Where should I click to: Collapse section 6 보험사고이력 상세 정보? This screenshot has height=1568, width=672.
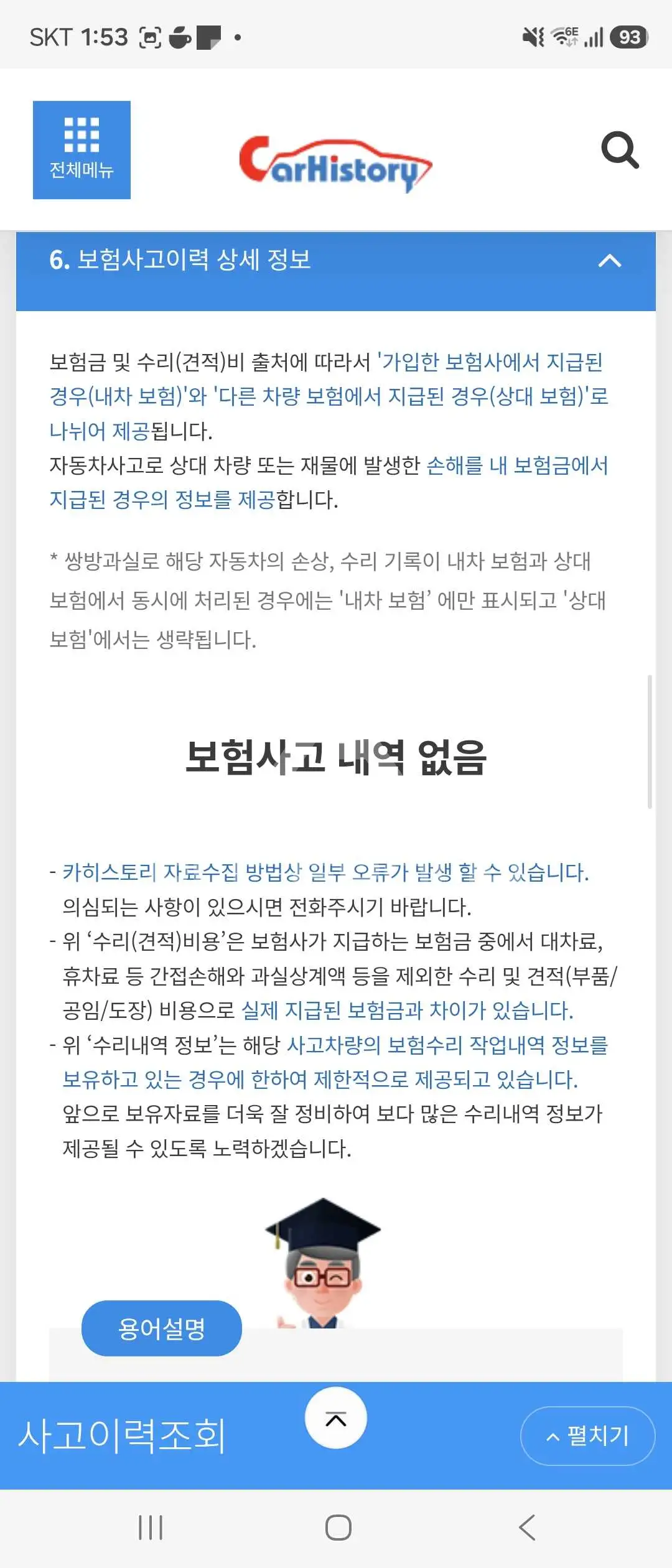click(x=609, y=261)
